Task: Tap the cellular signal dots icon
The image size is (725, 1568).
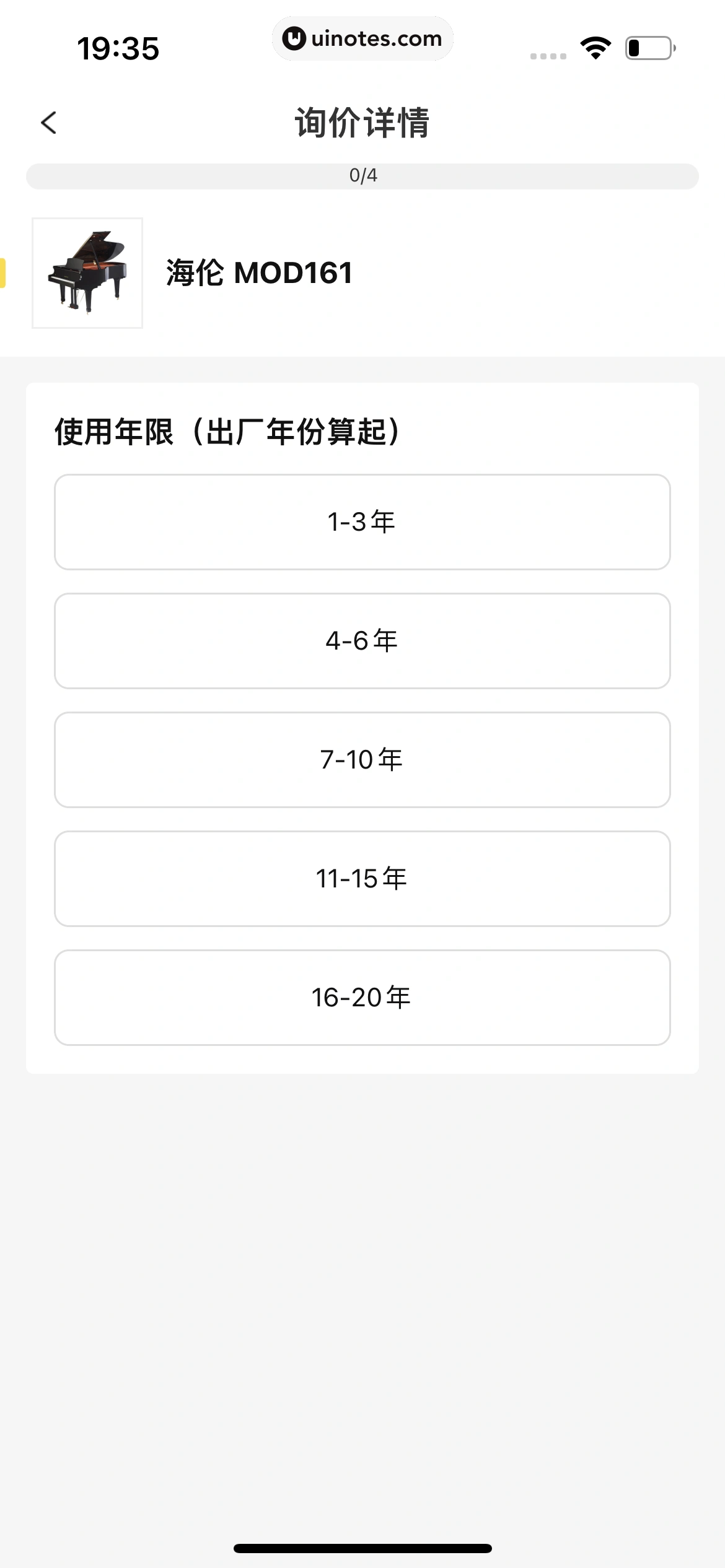Action: (549, 55)
